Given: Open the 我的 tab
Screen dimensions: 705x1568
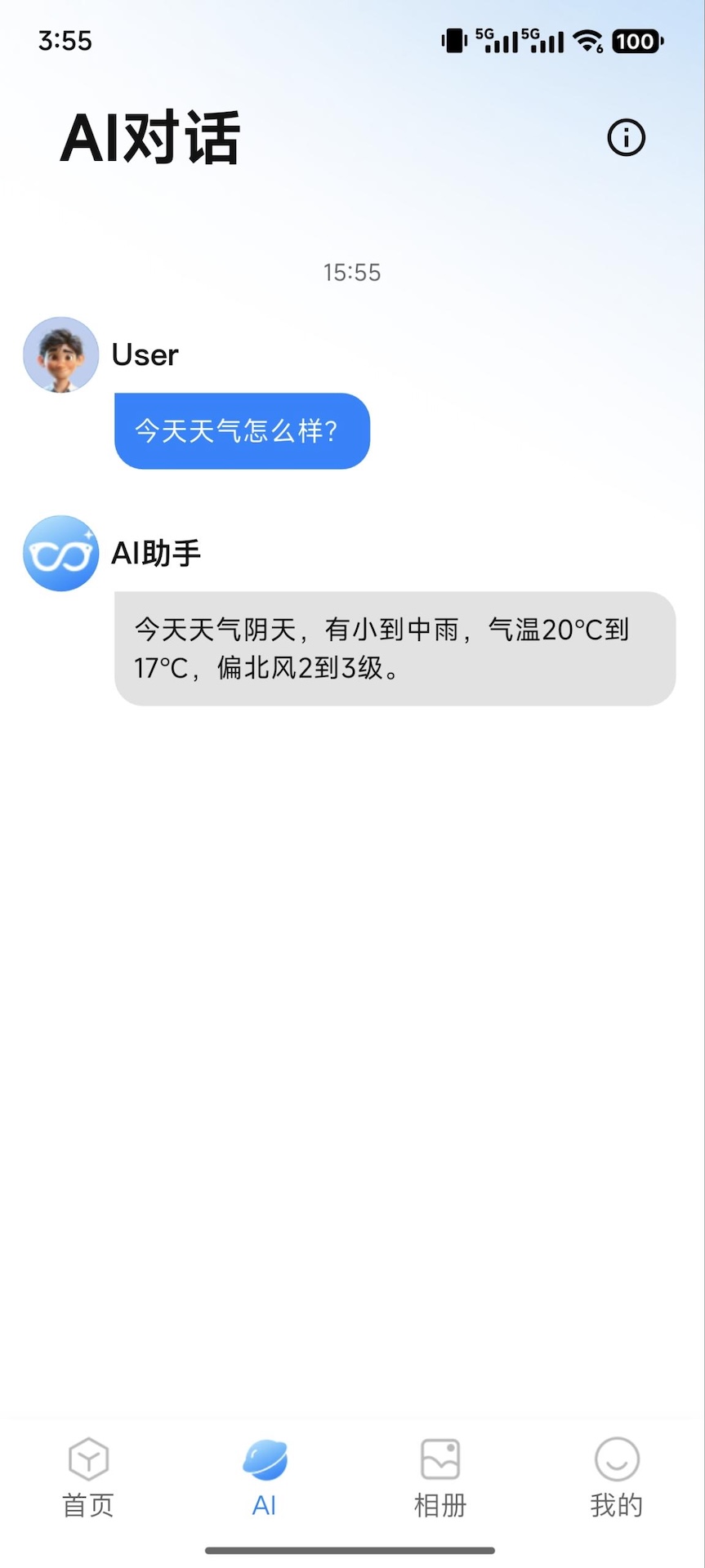Looking at the screenshot, I should (616, 1478).
